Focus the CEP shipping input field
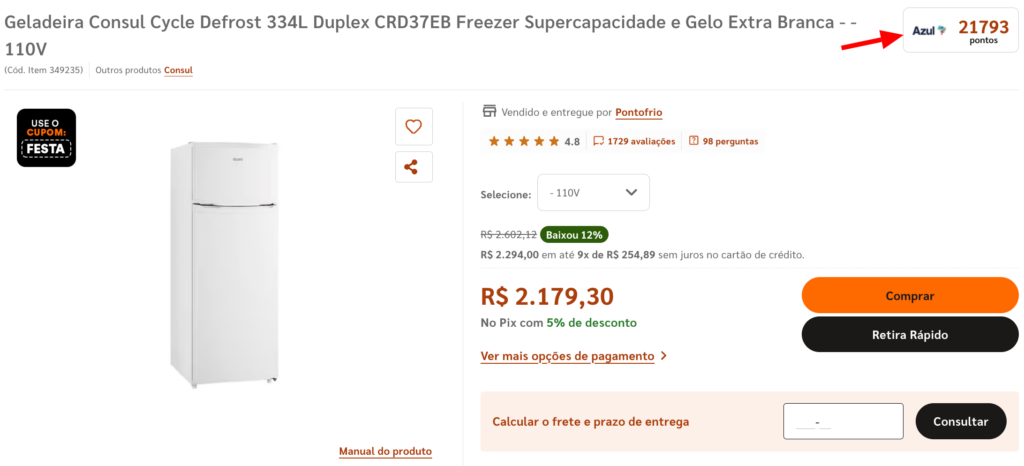 [x=842, y=421]
